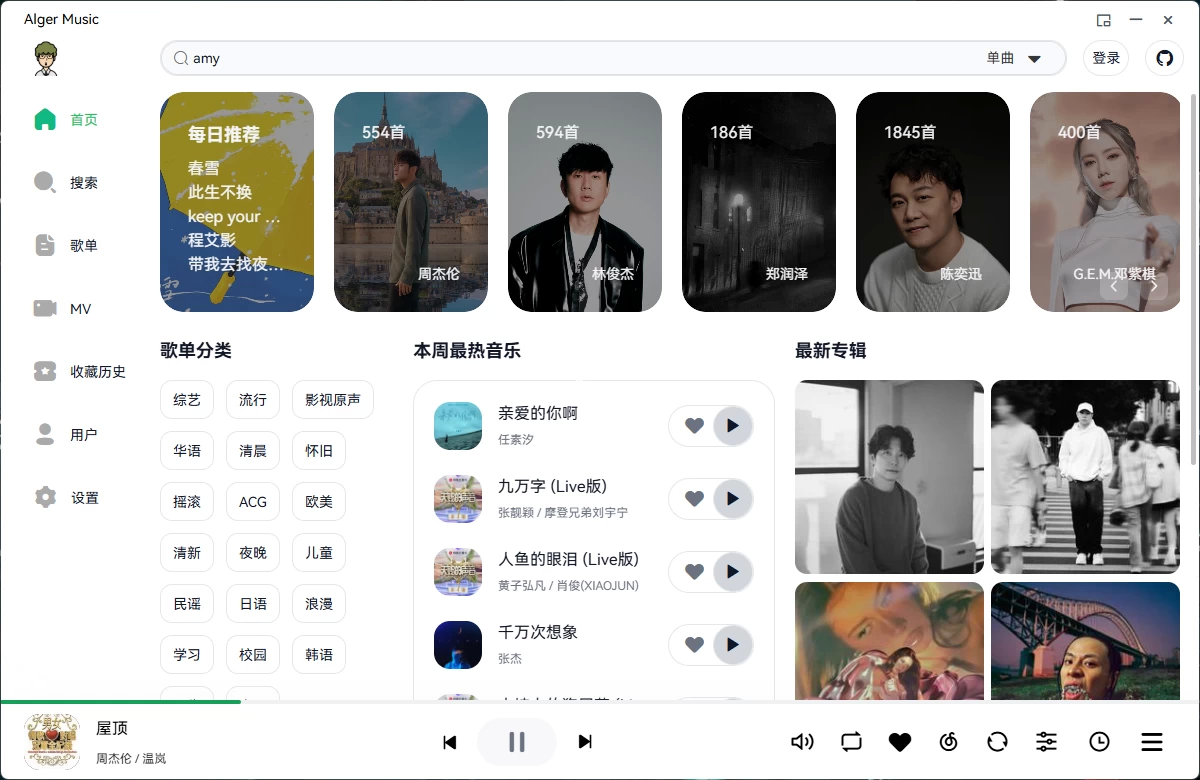
Task: Open the 周杰伦 artist card
Action: 410,202
